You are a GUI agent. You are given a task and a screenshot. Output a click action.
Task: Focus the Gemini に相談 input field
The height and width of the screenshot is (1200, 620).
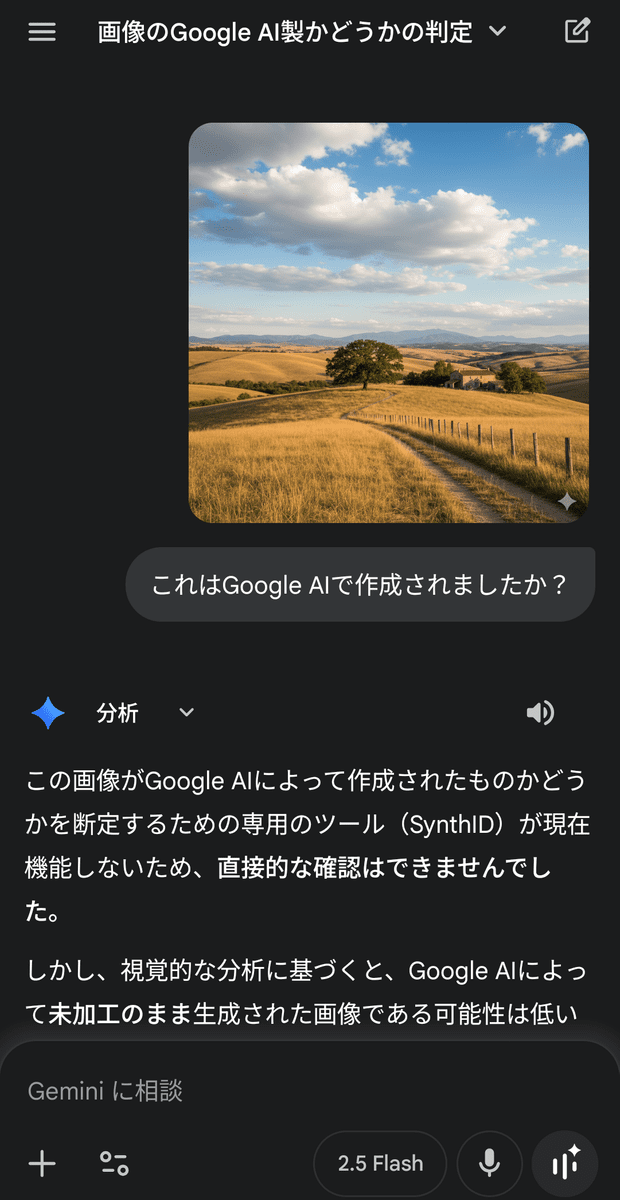coord(300,1090)
